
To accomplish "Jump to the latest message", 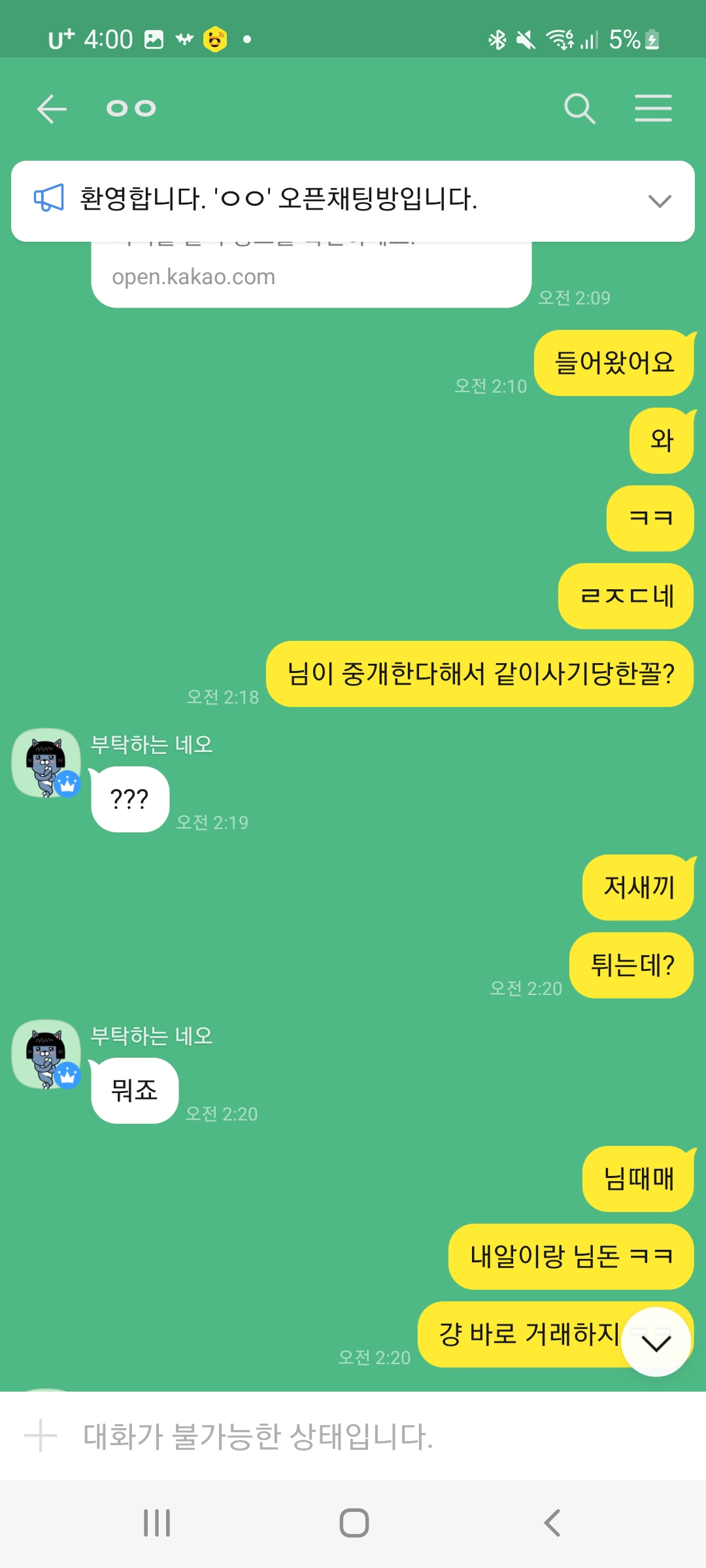I will click(656, 1343).
